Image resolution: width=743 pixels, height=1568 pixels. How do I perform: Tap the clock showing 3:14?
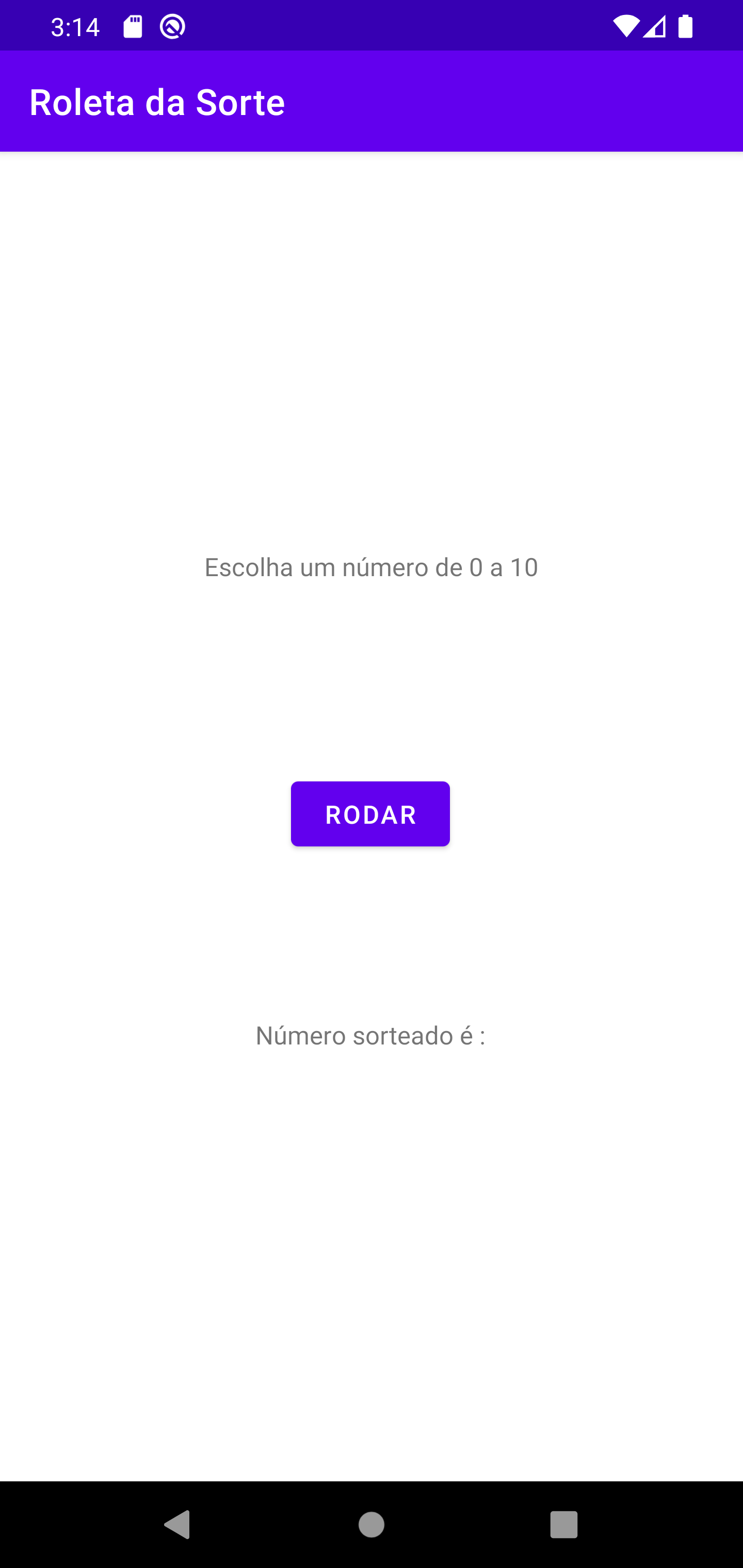coord(74,26)
